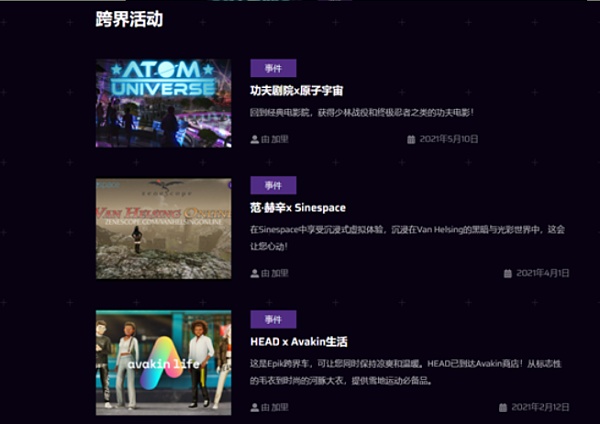
Task: Open the 功夫剧院x原子宇宙 event title
Action: coord(297,91)
